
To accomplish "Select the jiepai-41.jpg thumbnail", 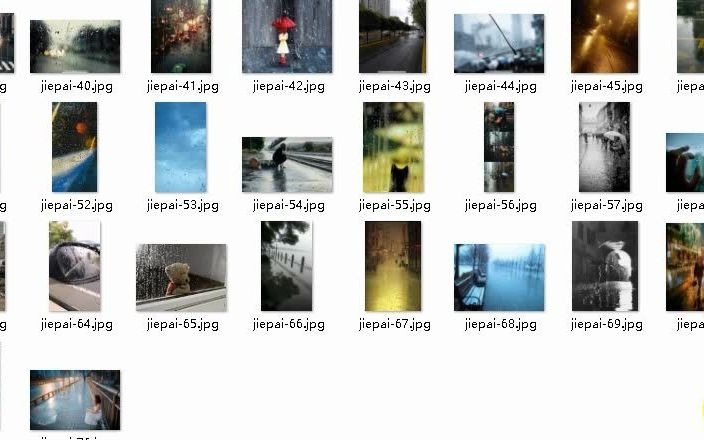I will pos(181,38).
